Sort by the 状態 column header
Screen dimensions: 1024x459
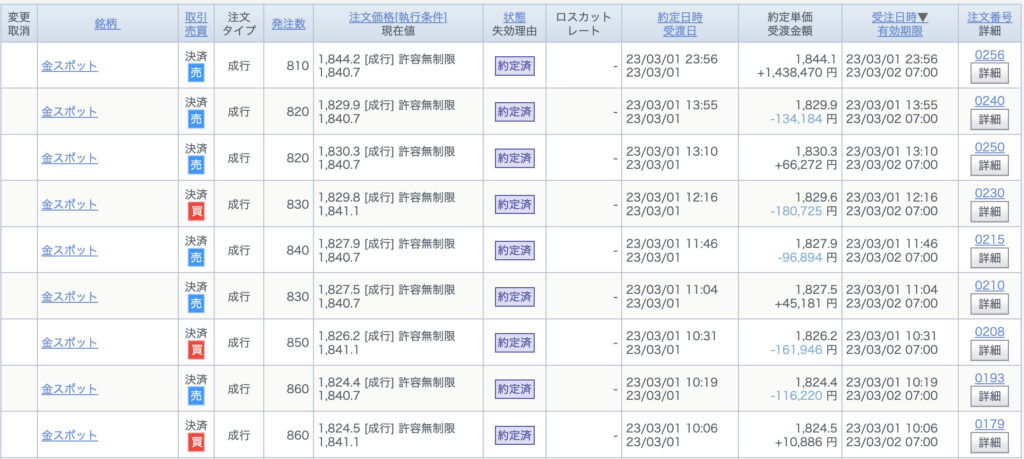[515, 18]
